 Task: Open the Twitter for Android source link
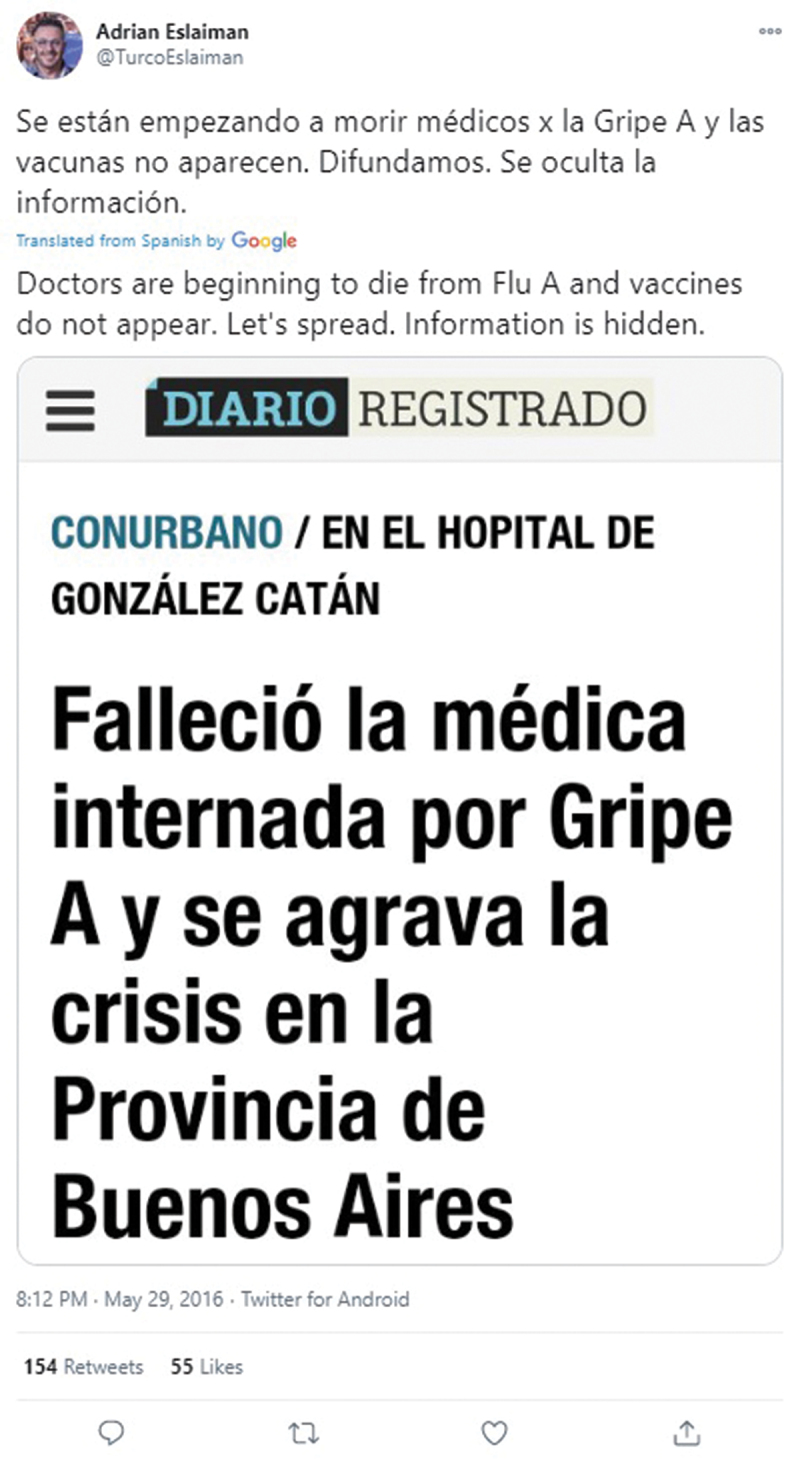(325, 1300)
